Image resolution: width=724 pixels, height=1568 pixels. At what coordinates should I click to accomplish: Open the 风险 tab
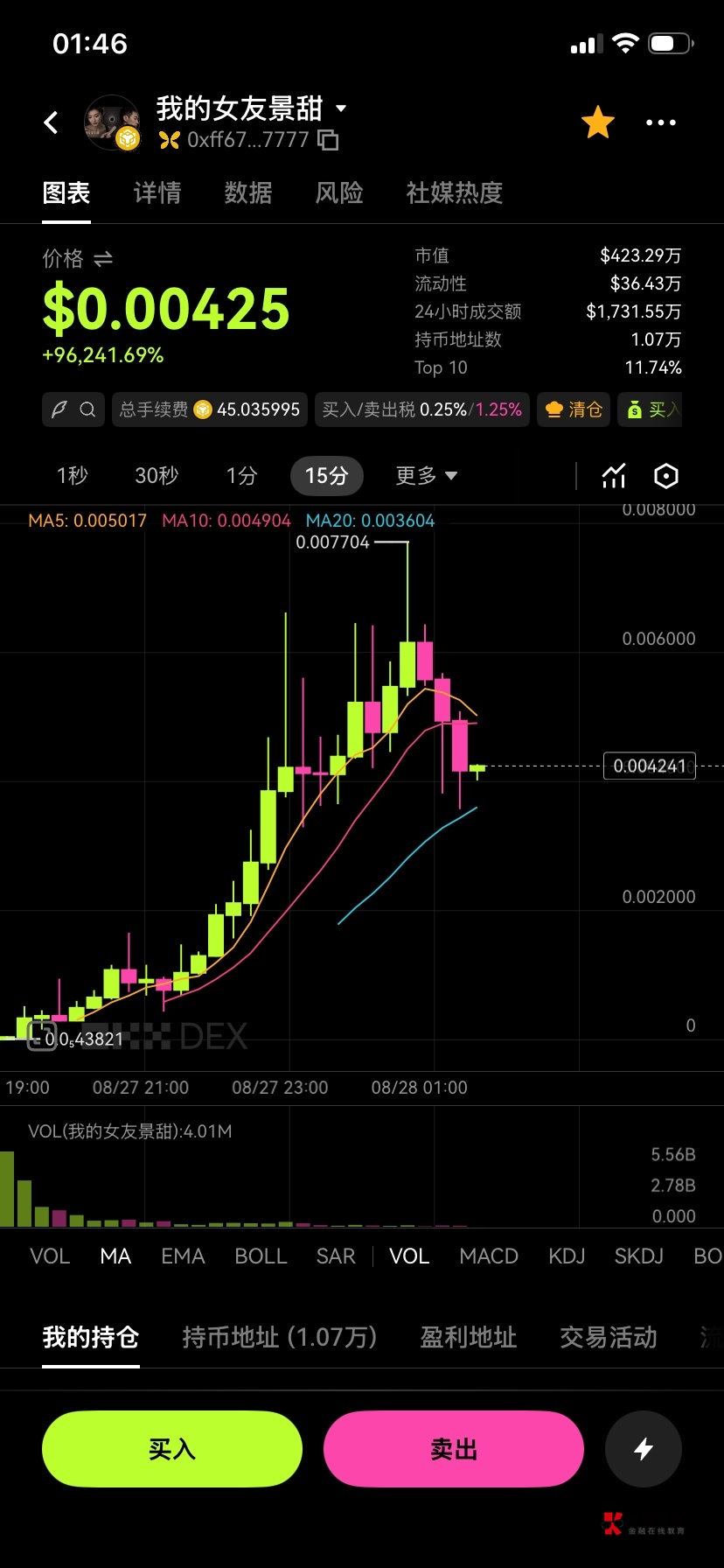tap(339, 192)
